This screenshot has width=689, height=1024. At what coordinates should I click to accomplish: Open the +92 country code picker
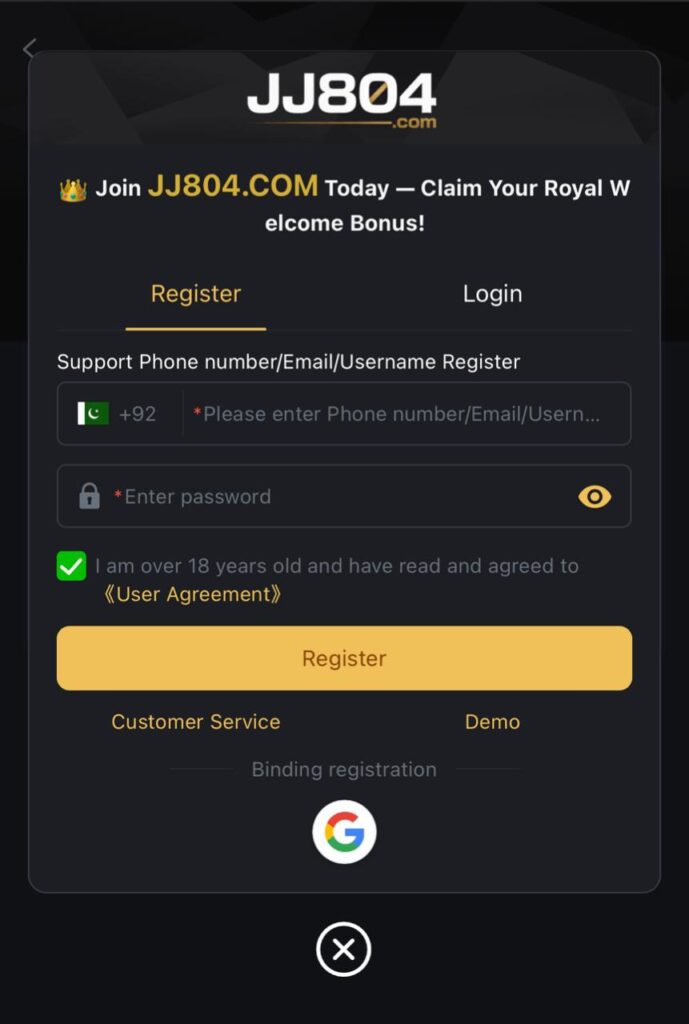tap(118, 413)
